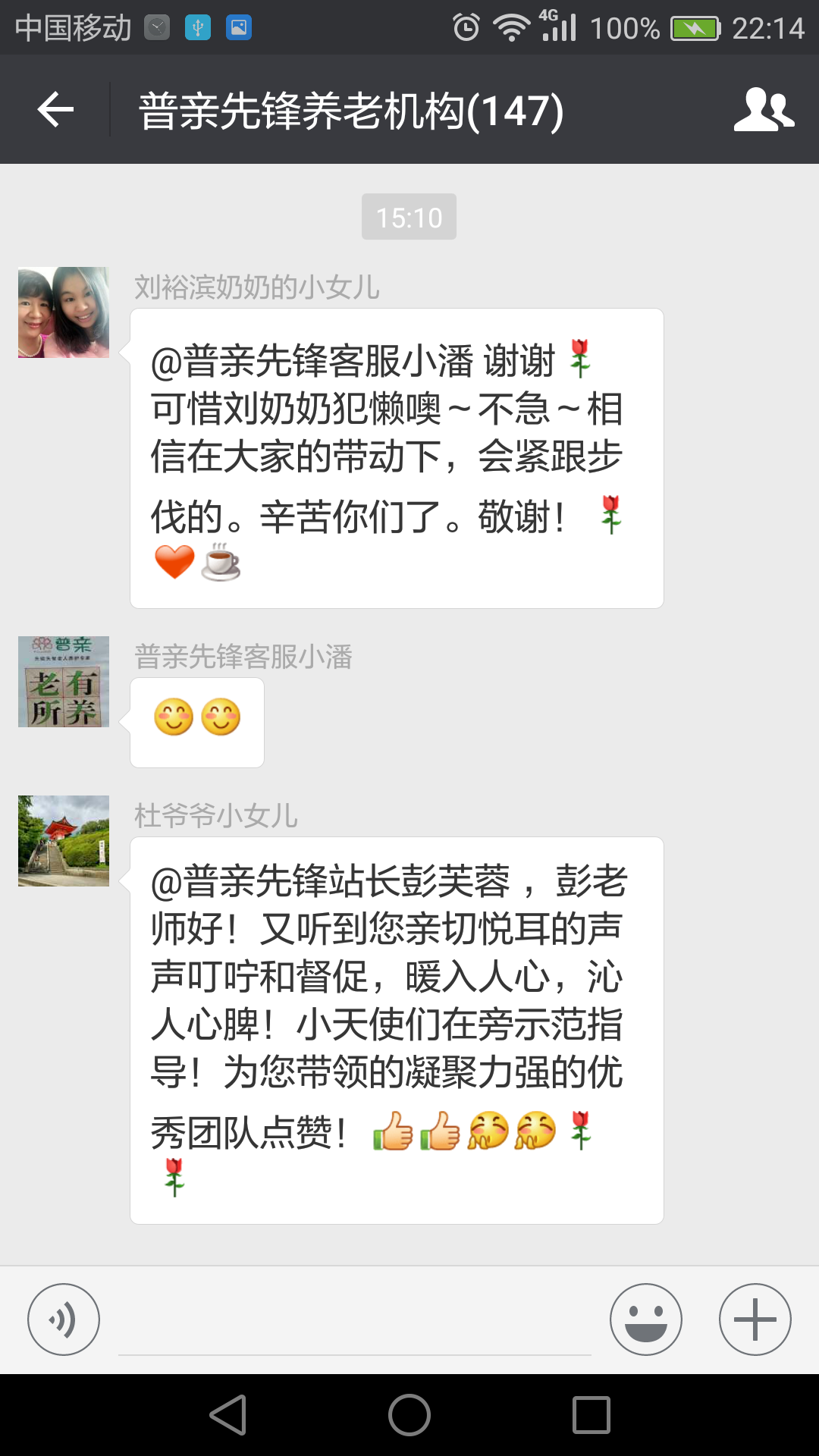Switch to voice message input
The height and width of the screenshot is (1456, 819).
pyautogui.click(x=64, y=1319)
